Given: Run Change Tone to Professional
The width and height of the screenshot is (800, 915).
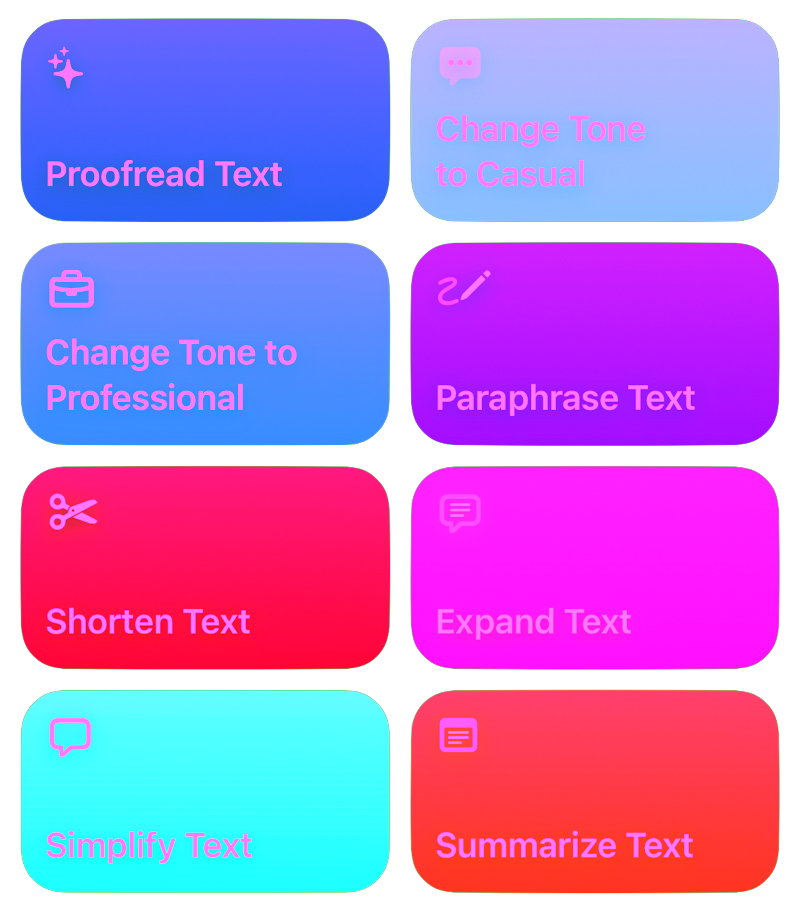Looking at the screenshot, I should point(205,342).
